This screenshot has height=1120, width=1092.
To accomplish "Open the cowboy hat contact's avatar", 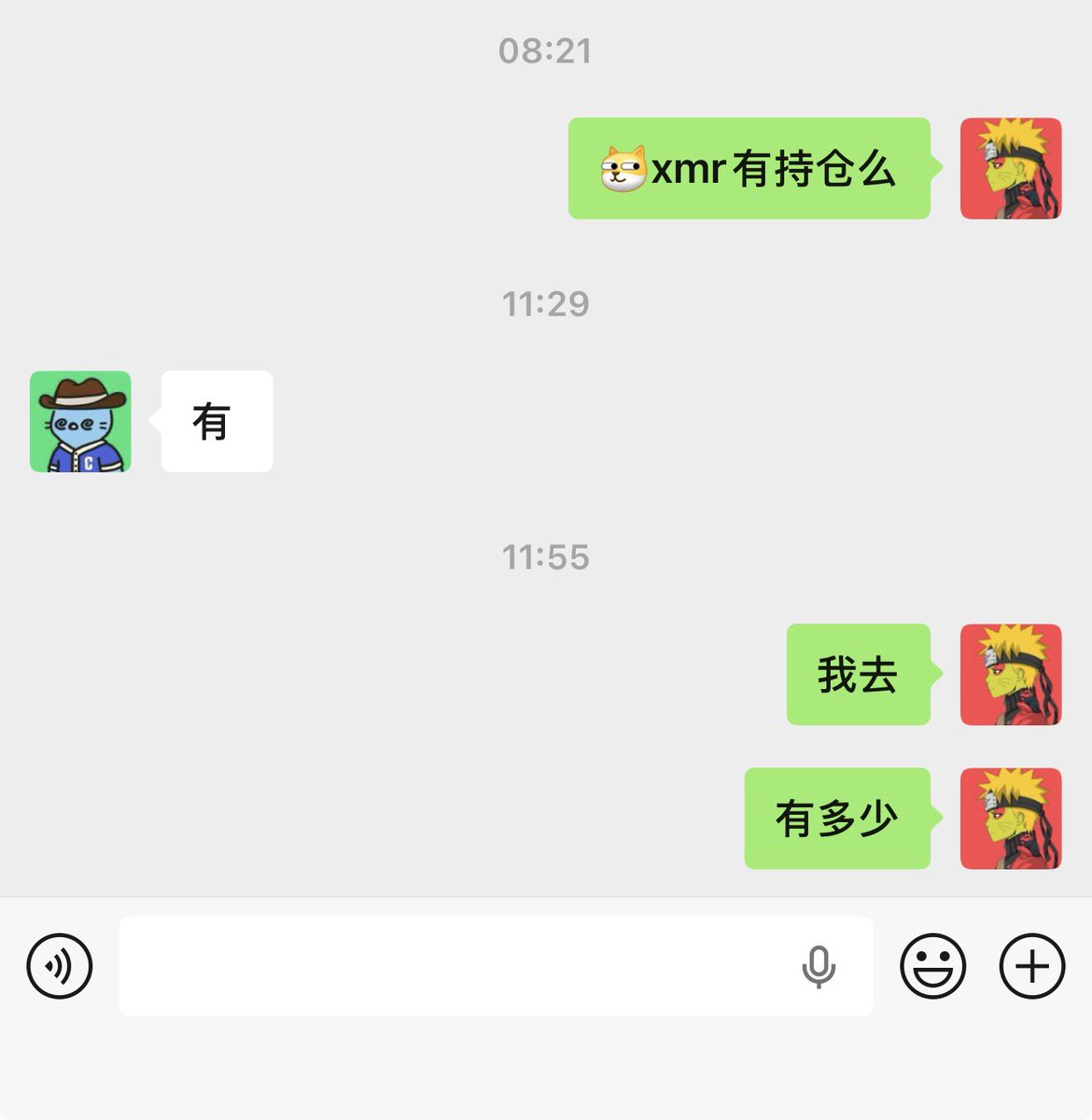I will 80,421.
